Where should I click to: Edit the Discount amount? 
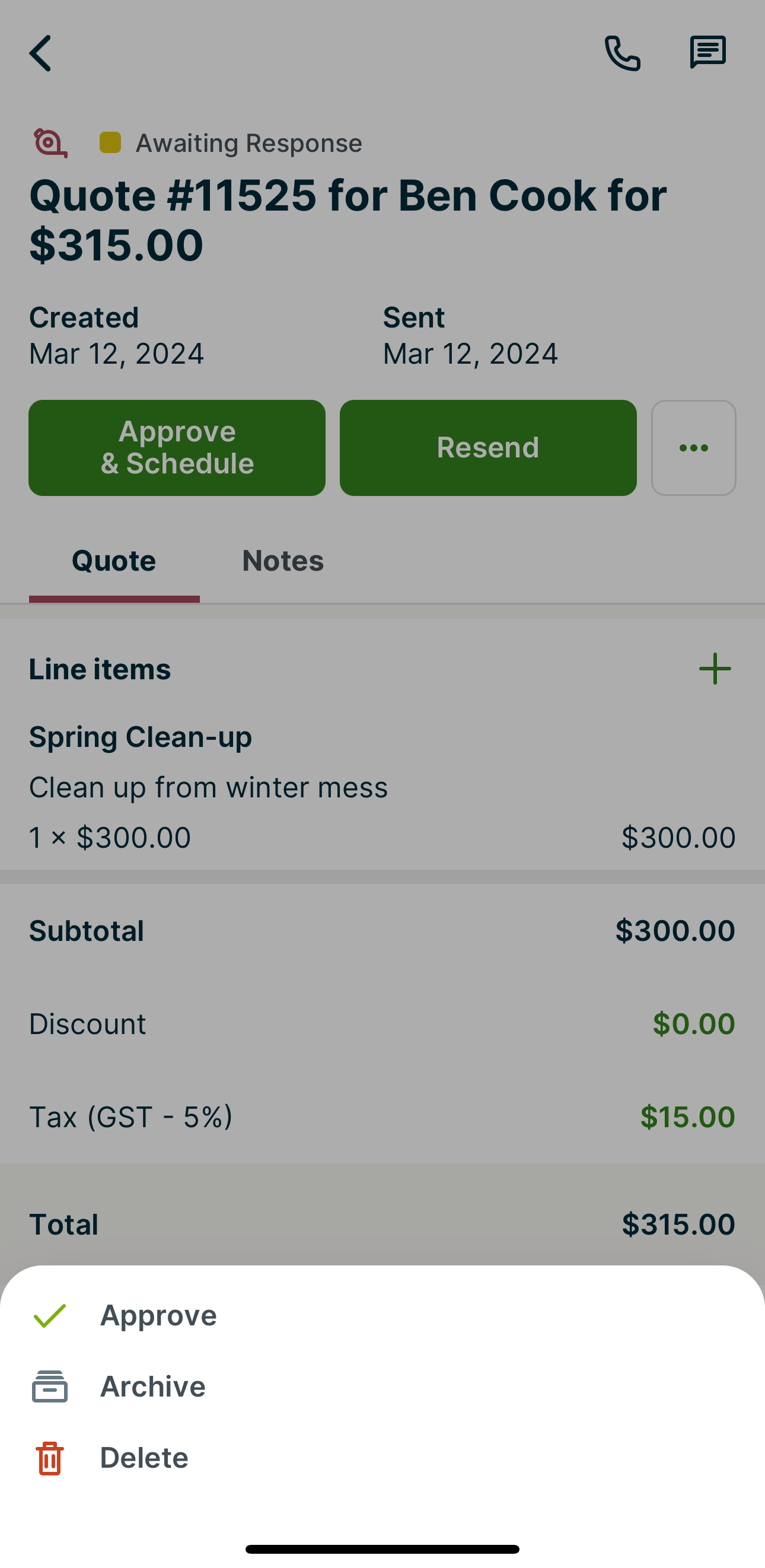click(693, 1024)
